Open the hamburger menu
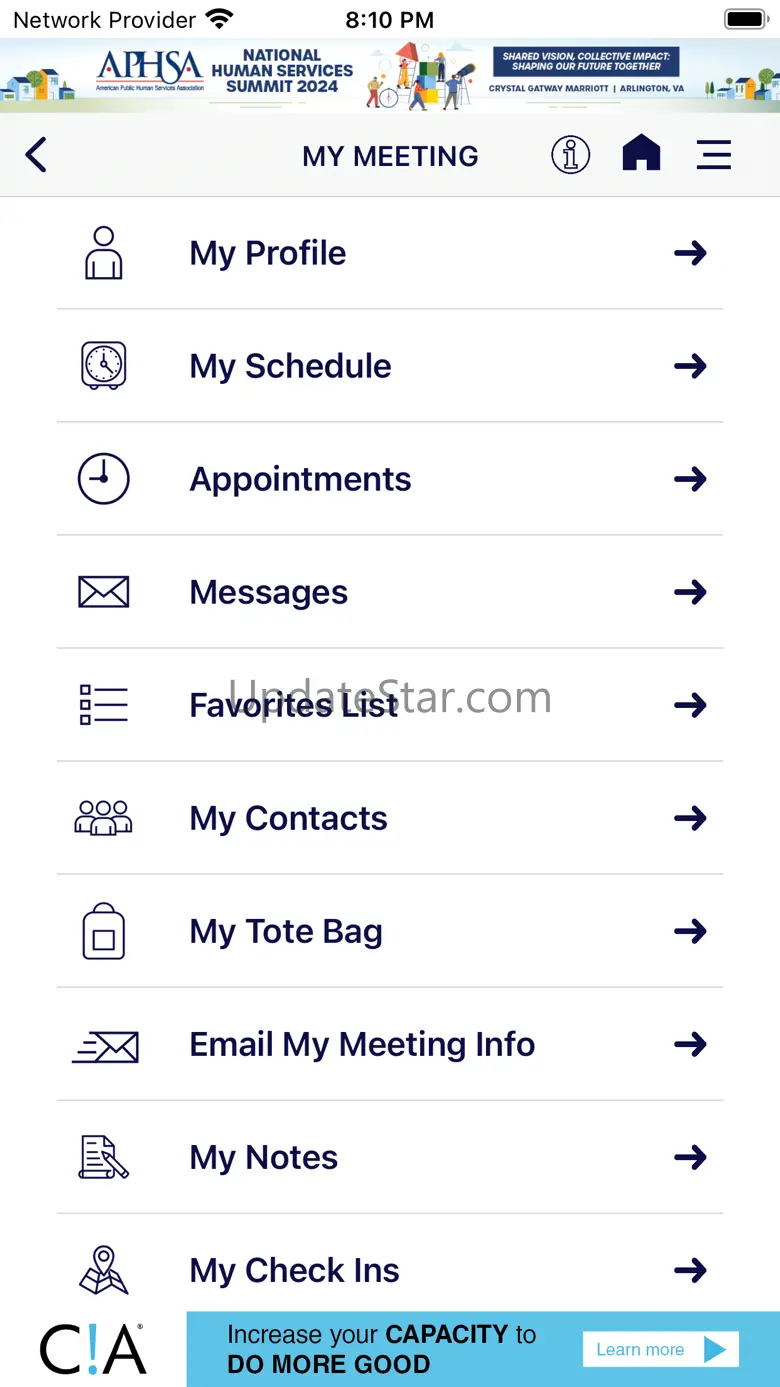 click(x=713, y=155)
